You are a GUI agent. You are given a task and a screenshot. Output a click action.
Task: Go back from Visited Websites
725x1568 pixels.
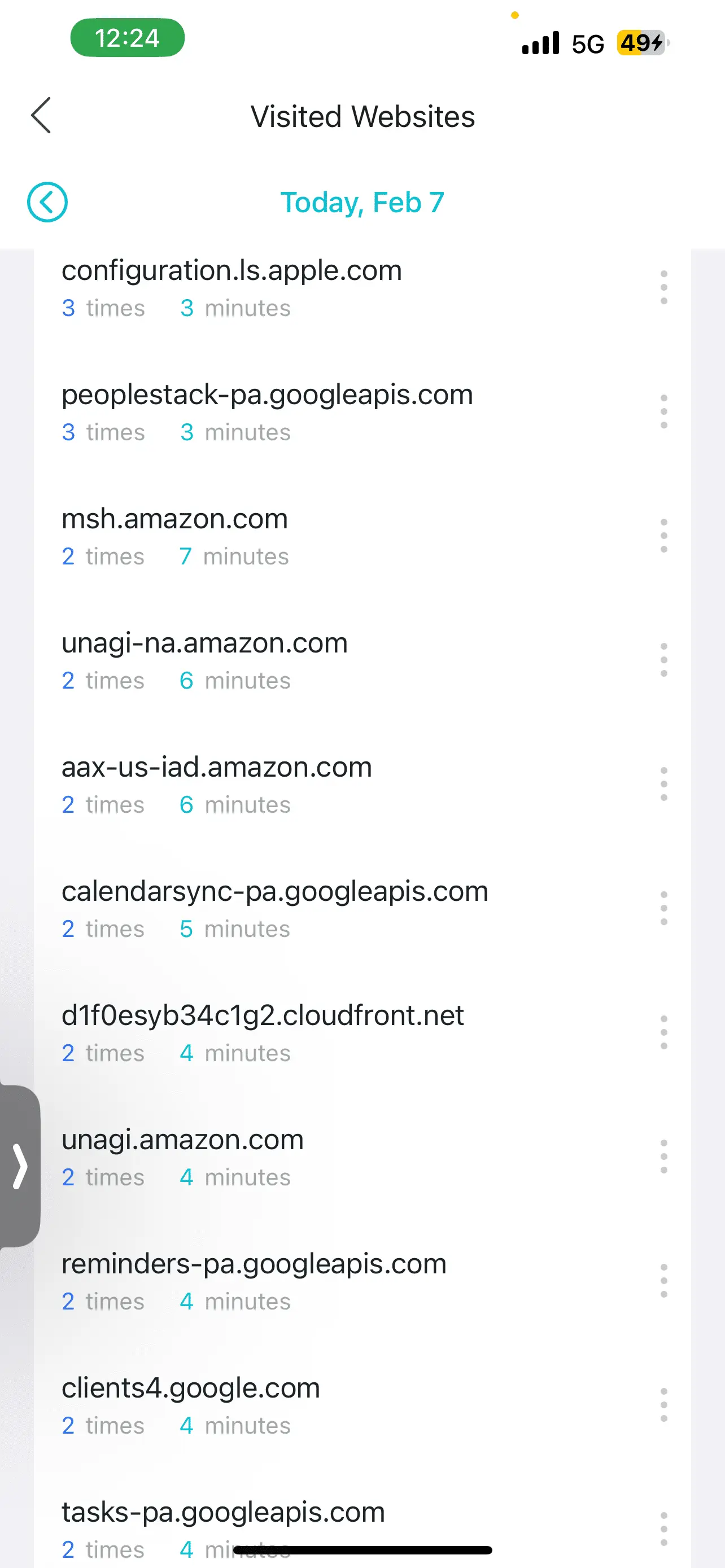click(x=41, y=116)
